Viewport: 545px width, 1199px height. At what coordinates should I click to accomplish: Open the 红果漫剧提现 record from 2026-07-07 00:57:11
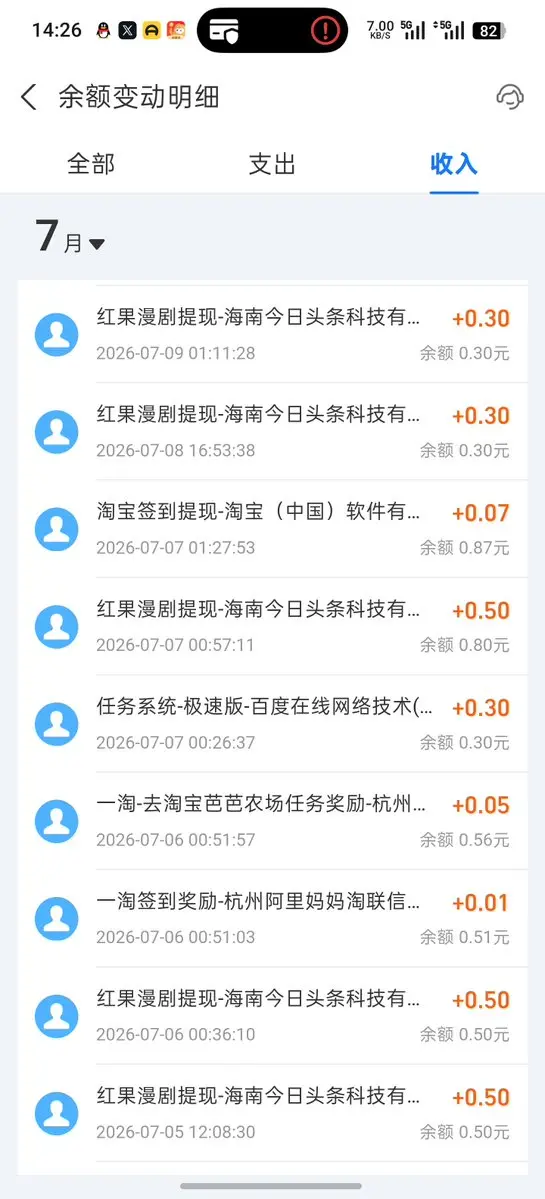[272, 626]
